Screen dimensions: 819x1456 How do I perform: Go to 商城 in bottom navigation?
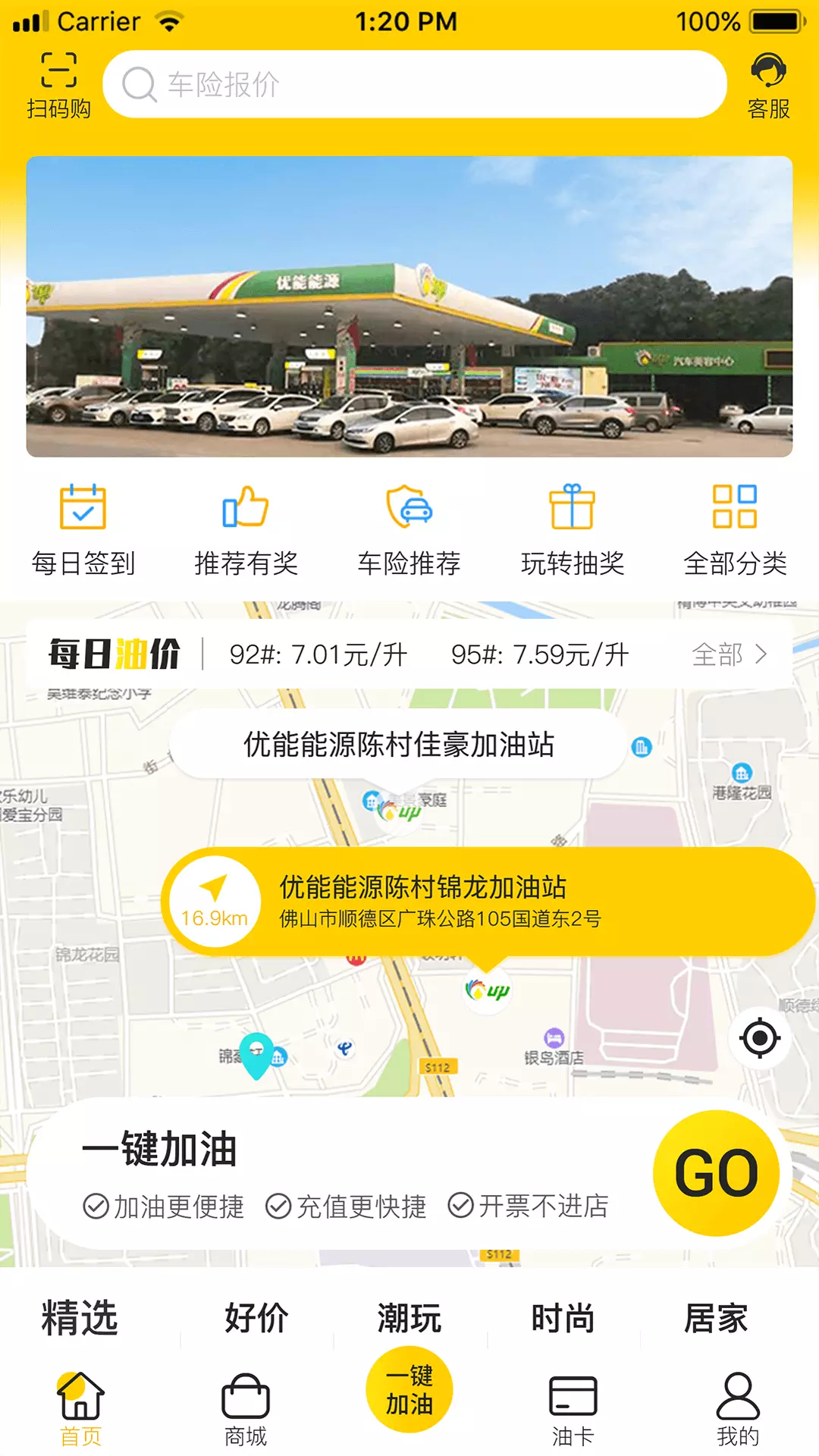click(x=246, y=1408)
